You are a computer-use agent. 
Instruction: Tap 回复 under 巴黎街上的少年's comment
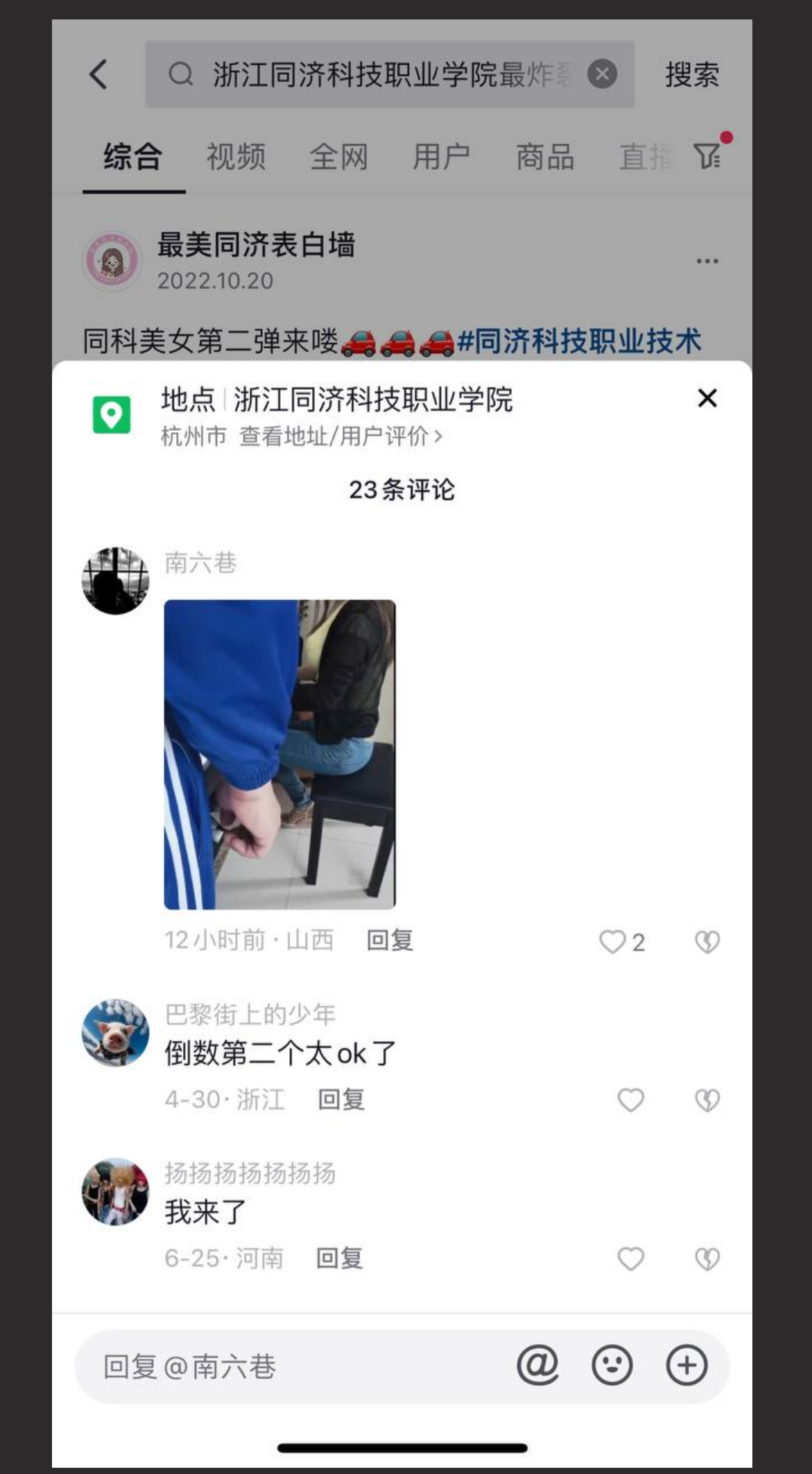[340, 1099]
